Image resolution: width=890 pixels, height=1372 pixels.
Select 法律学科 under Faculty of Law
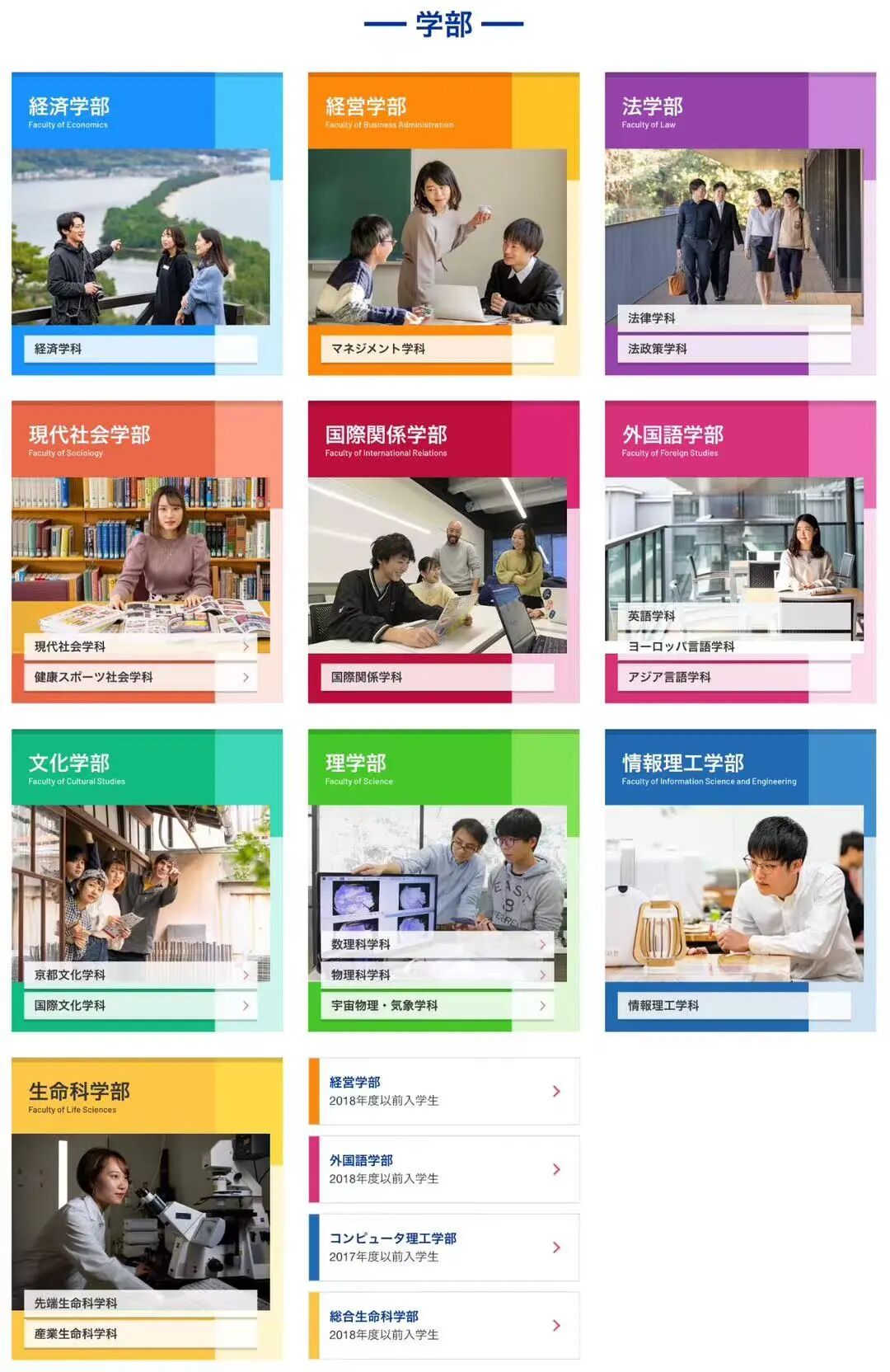(733, 318)
